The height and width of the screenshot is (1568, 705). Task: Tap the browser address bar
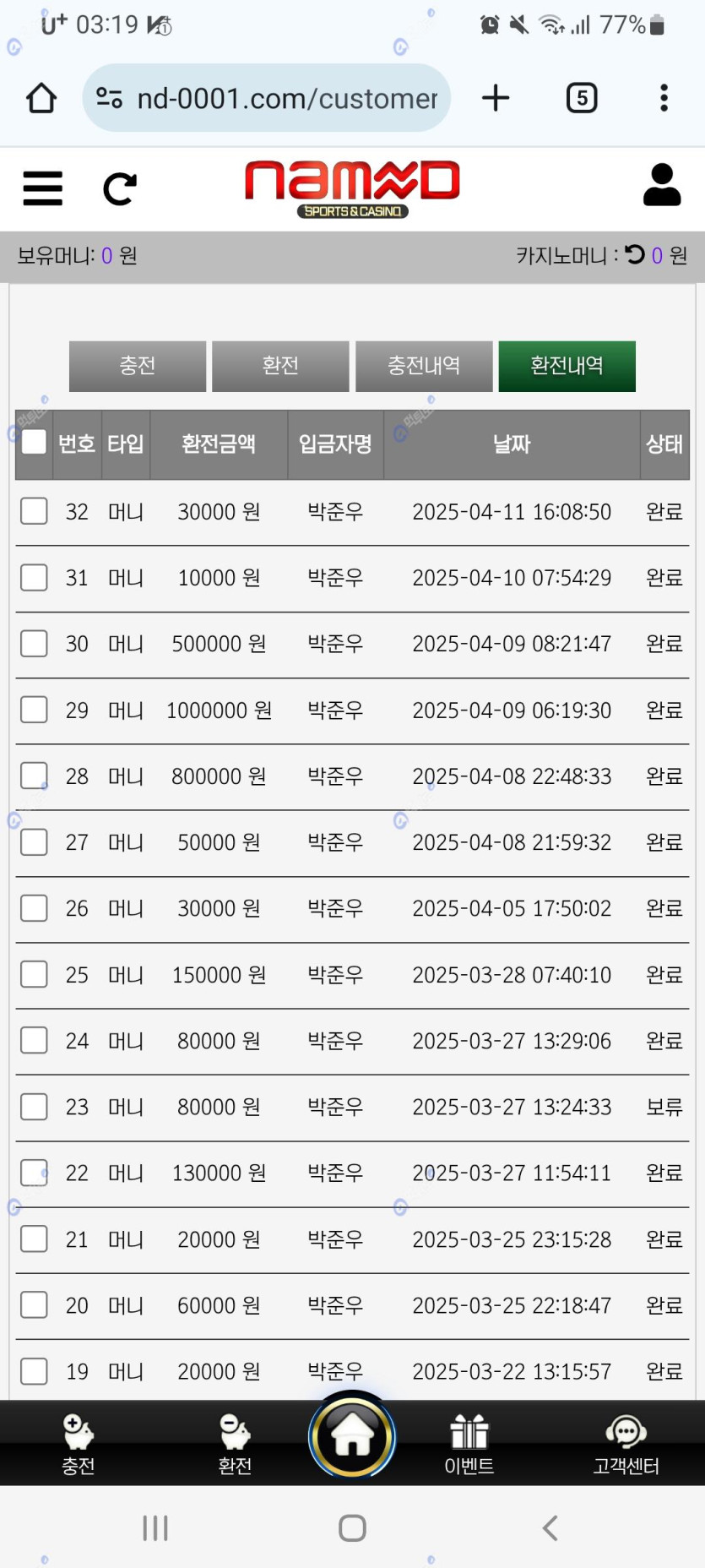pyautogui.click(x=266, y=98)
